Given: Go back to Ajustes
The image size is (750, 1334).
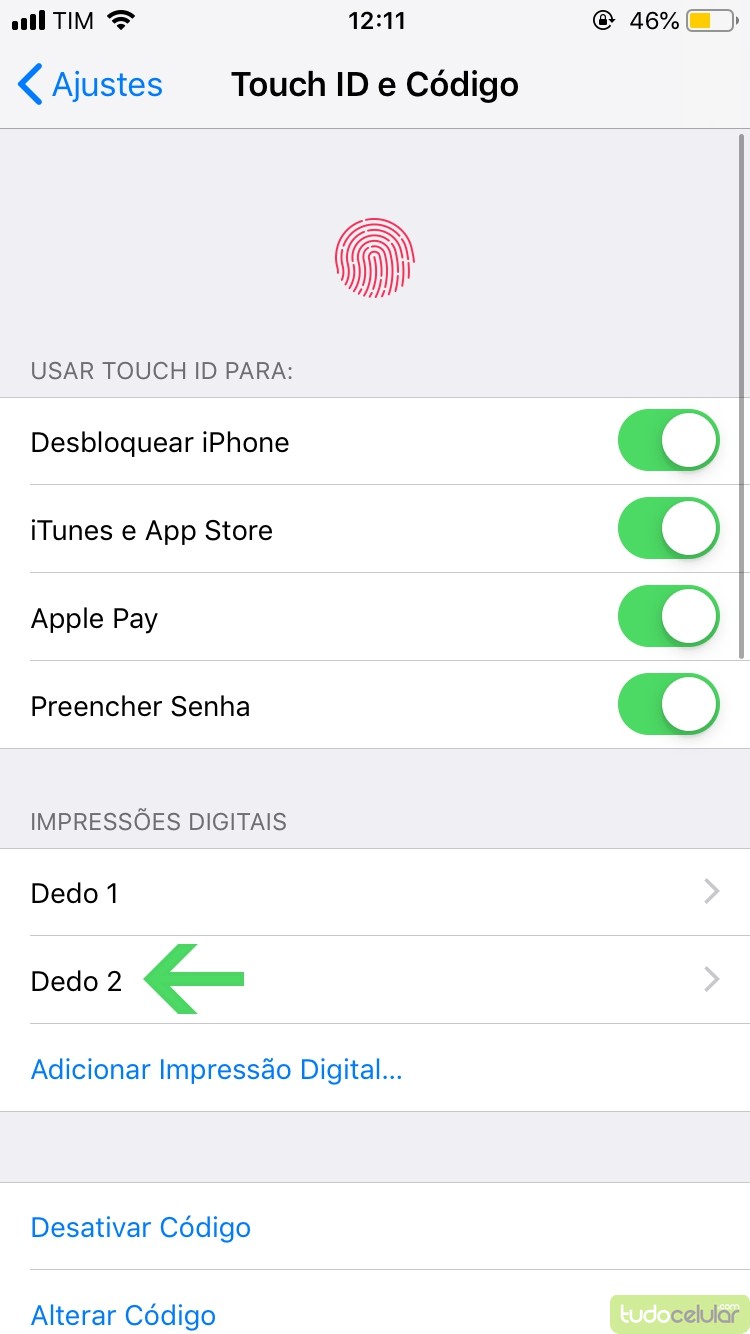Looking at the screenshot, I should click(90, 85).
